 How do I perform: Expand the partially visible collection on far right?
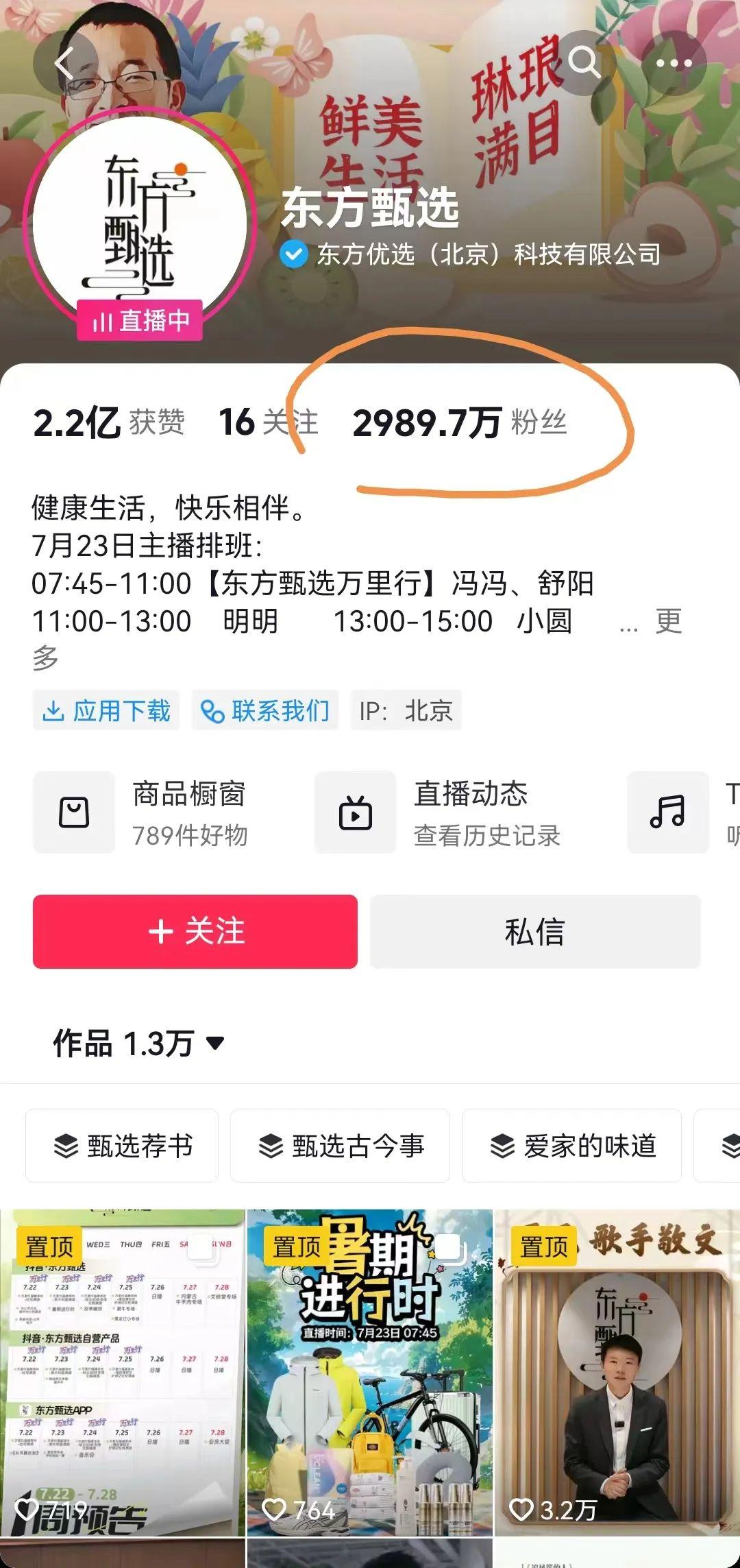coord(728,1146)
